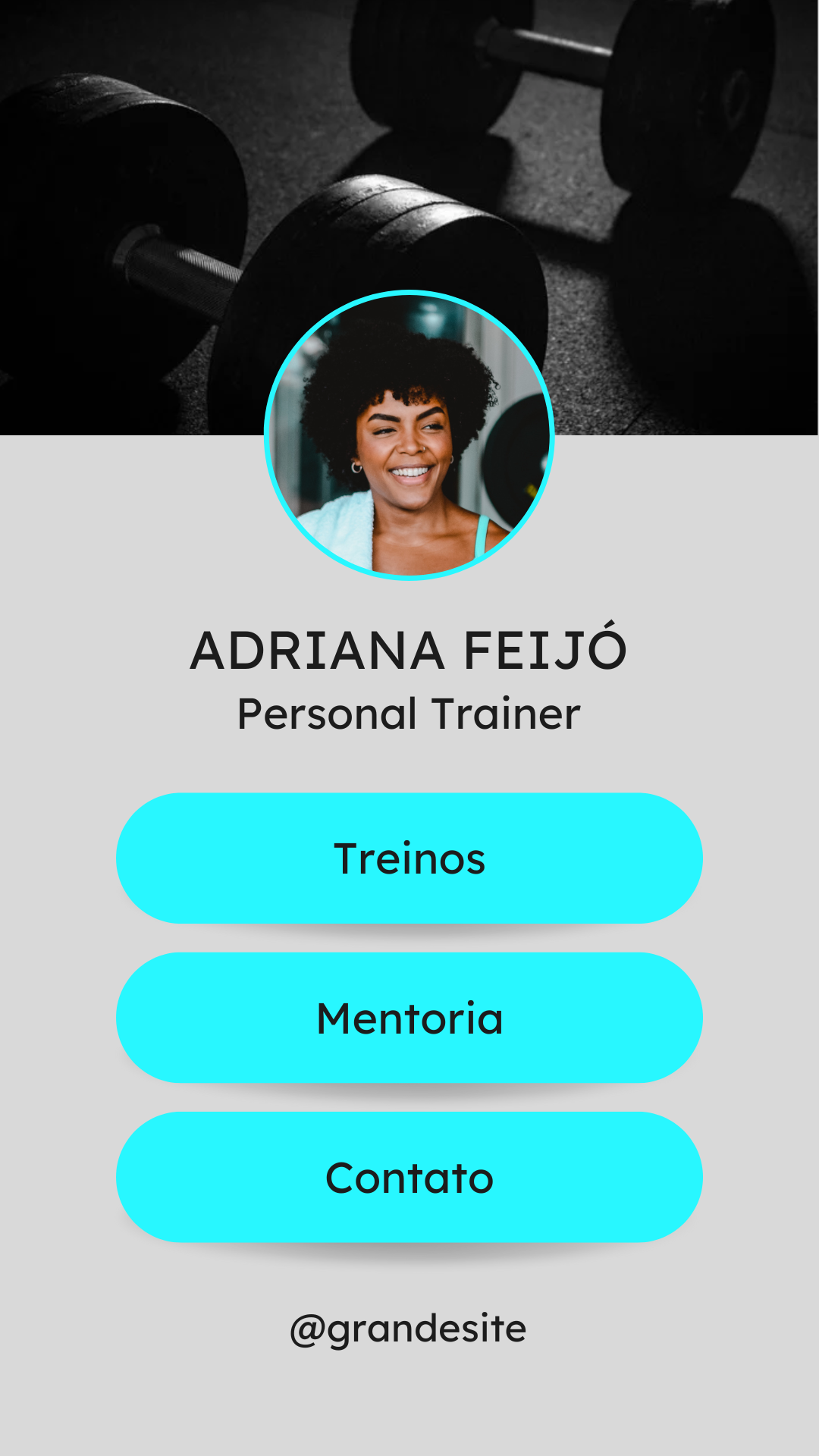Viewport: 819px width, 1456px height.
Task: Open the Treinos button
Action: (409, 858)
